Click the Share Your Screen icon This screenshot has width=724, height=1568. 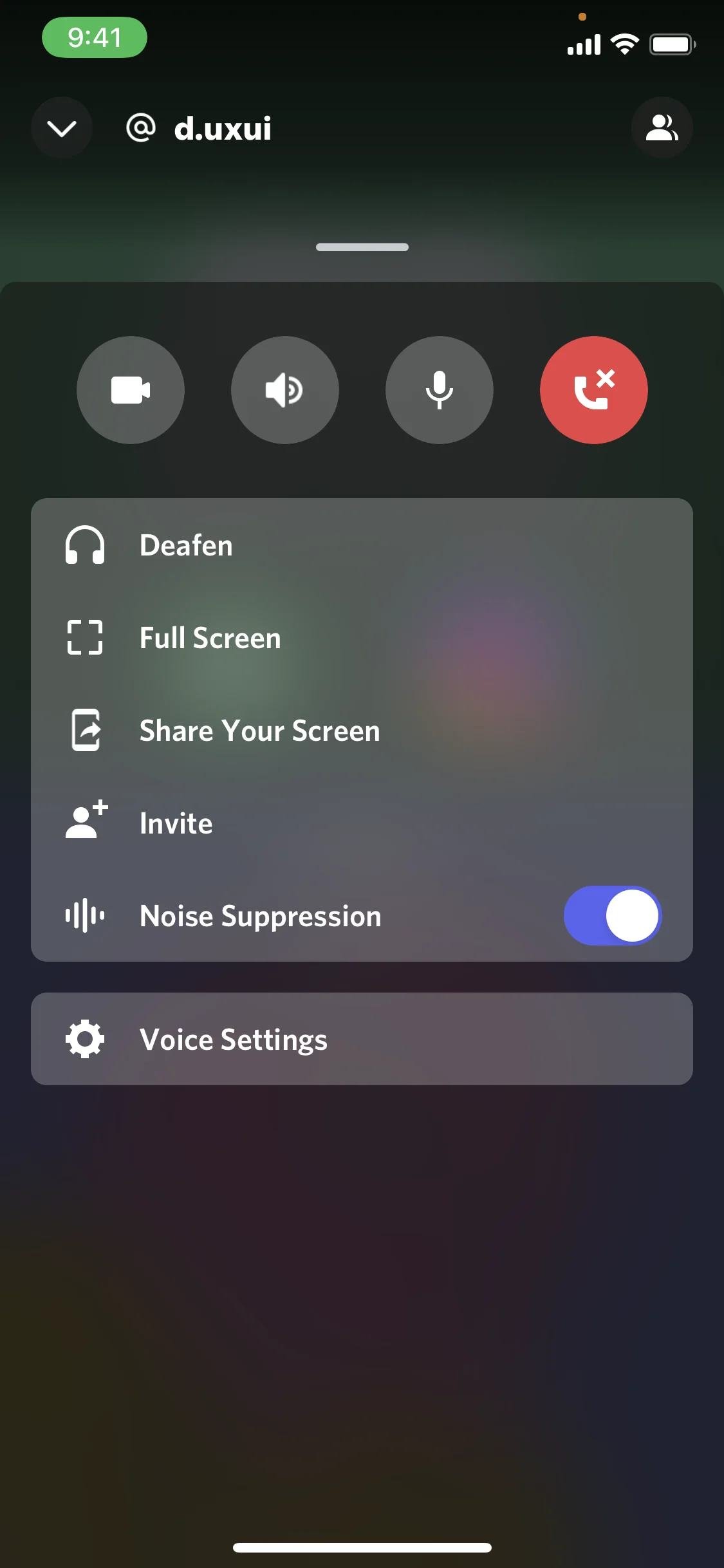coord(86,731)
